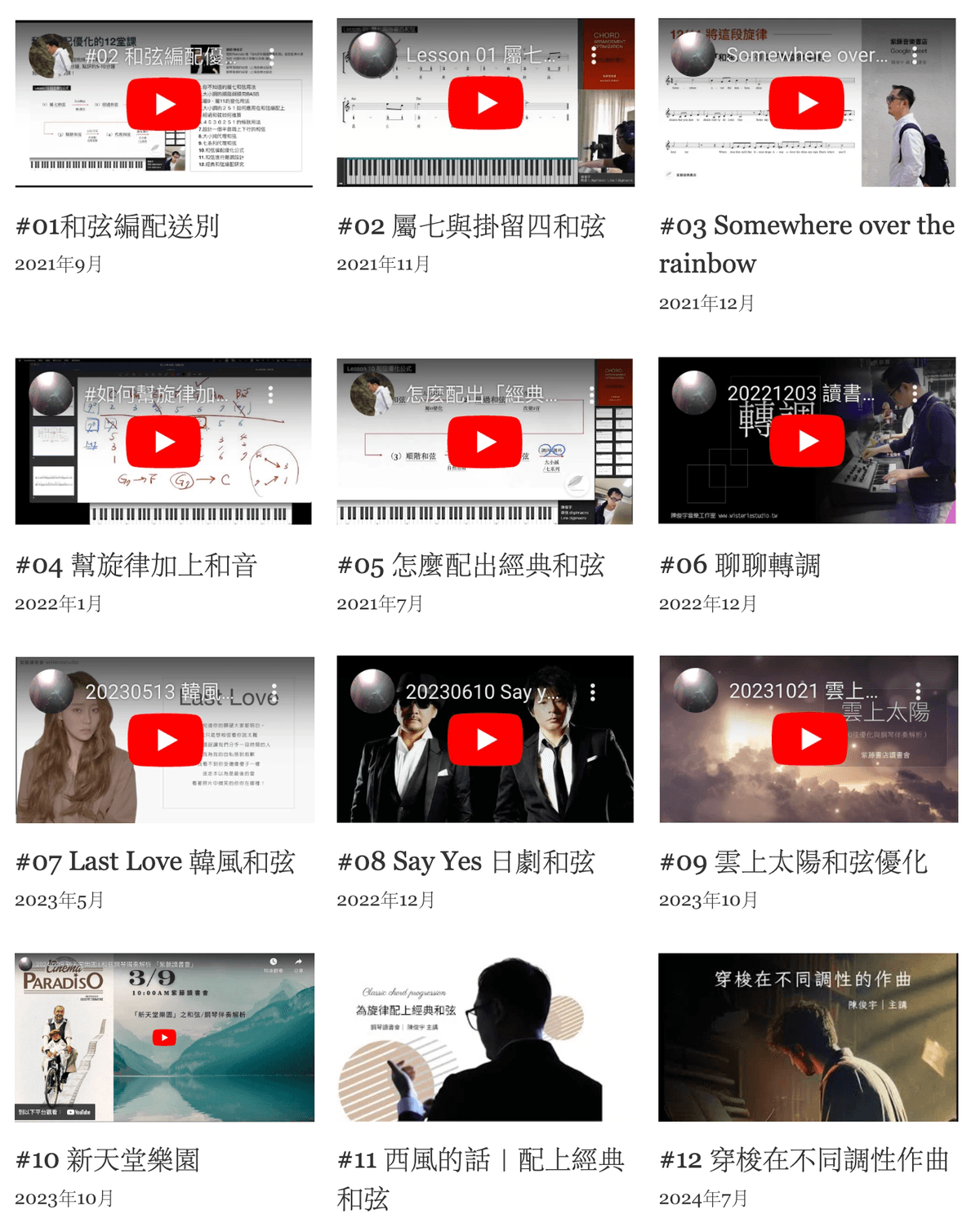This screenshot has height=1223, width=980.
Task: Open more options on 20230513 韓風 video
Action: 274,692
